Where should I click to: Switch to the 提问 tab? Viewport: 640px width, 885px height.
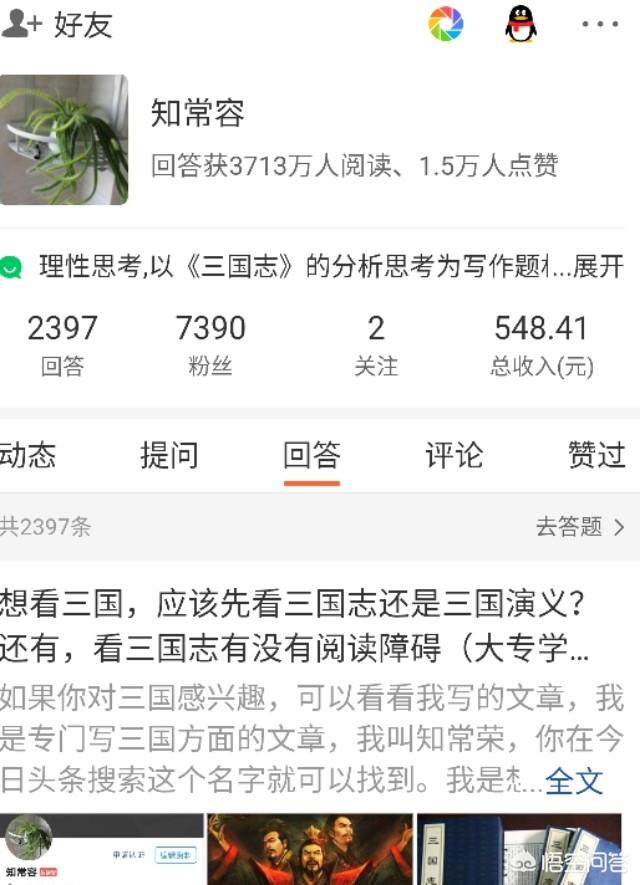click(x=169, y=455)
